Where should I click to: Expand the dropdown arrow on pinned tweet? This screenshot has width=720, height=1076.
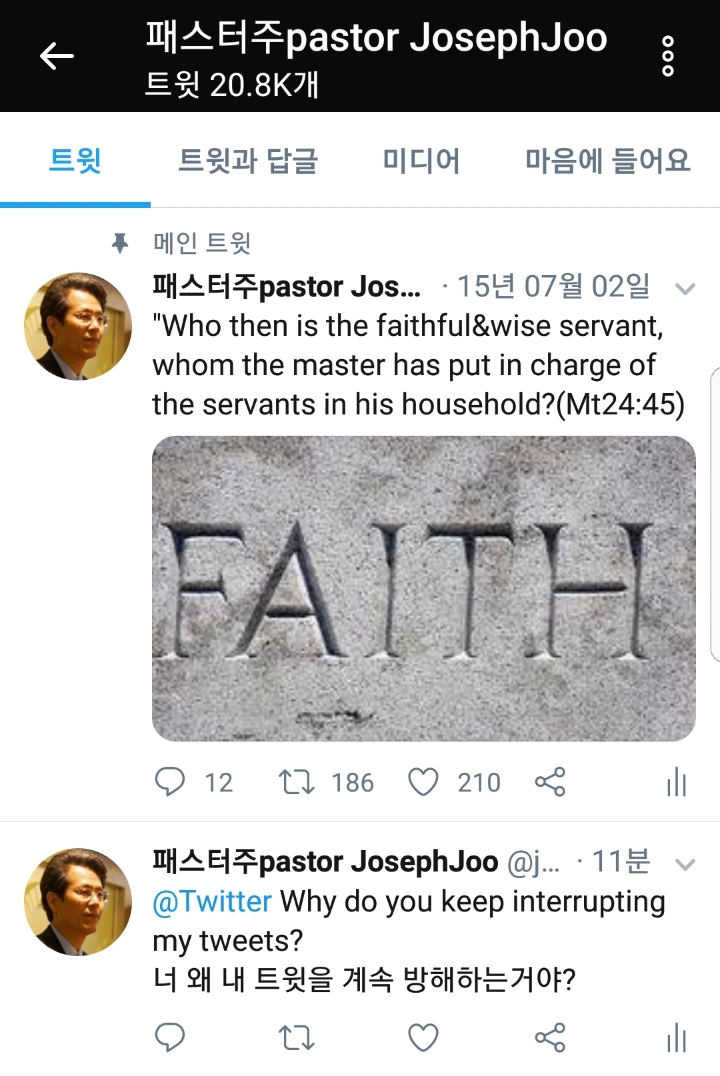[x=685, y=289]
